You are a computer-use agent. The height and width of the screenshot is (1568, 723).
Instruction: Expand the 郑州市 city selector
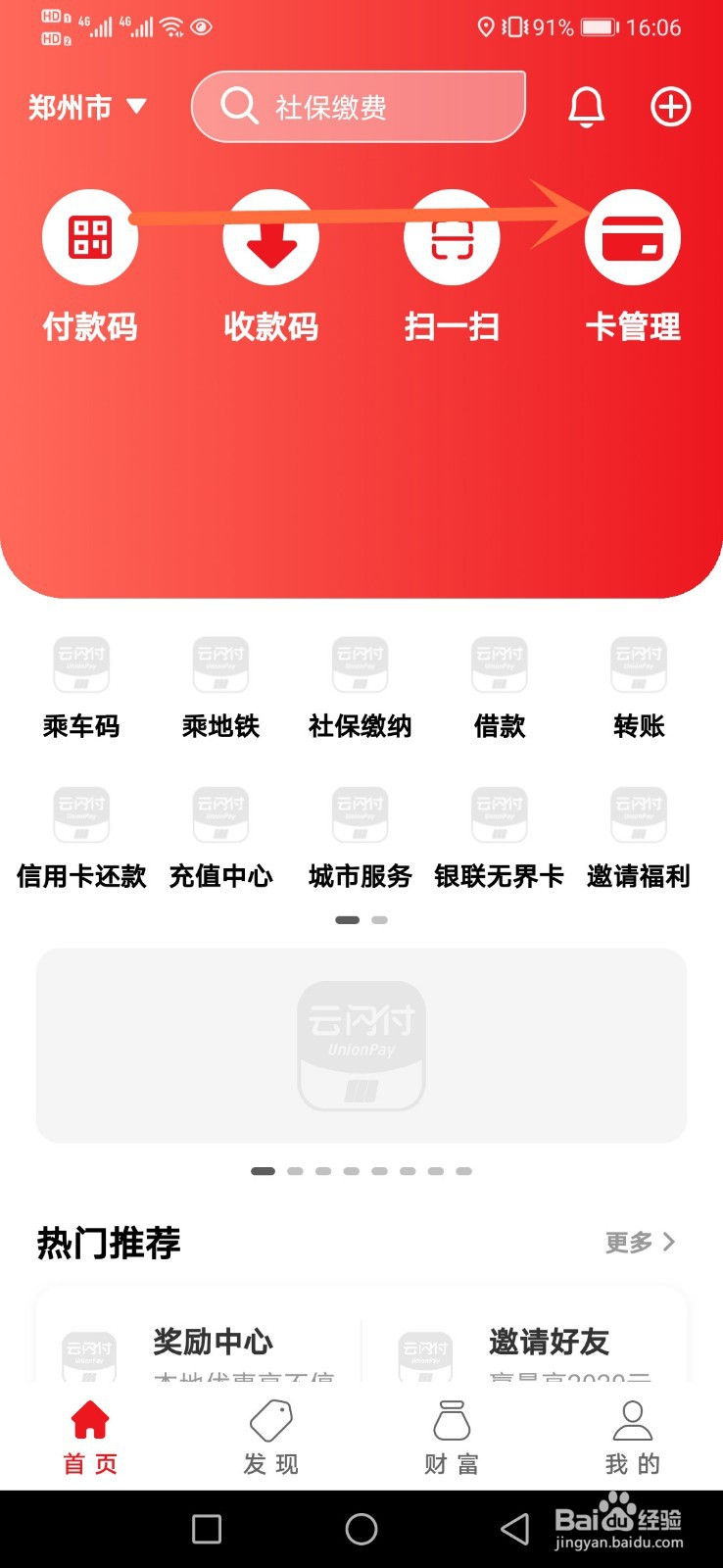[x=88, y=107]
